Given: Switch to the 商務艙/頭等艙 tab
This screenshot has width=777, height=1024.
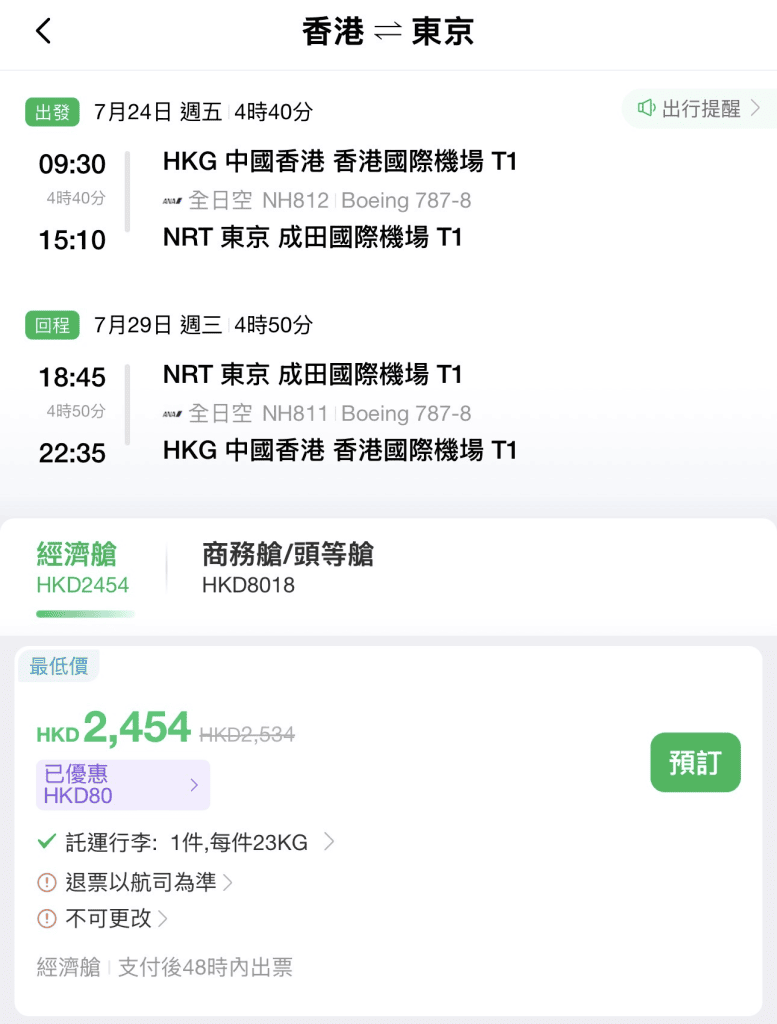Looking at the screenshot, I should click(288, 569).
